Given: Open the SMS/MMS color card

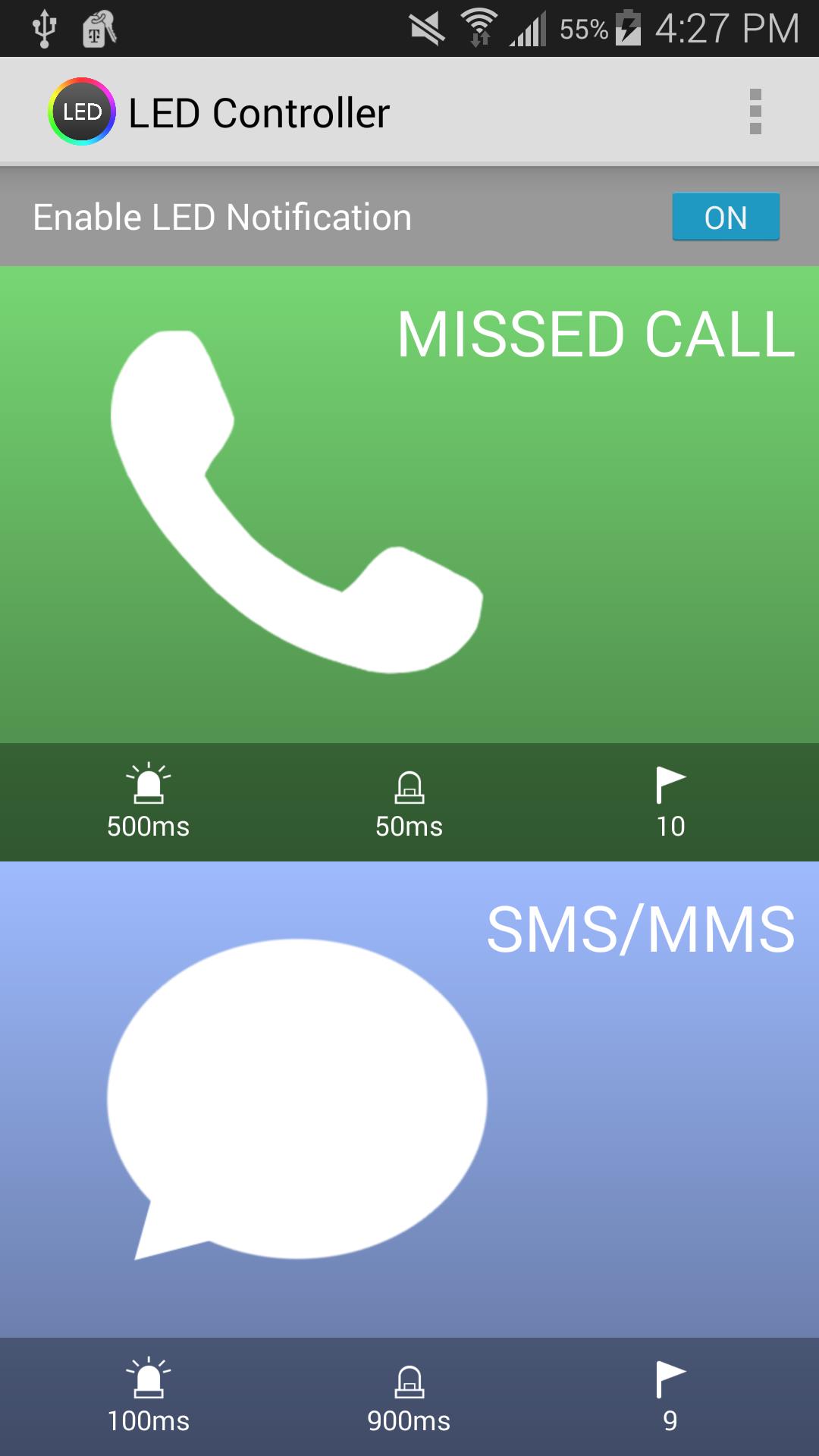Looking at the screenshot, I should pos(409,1100).
